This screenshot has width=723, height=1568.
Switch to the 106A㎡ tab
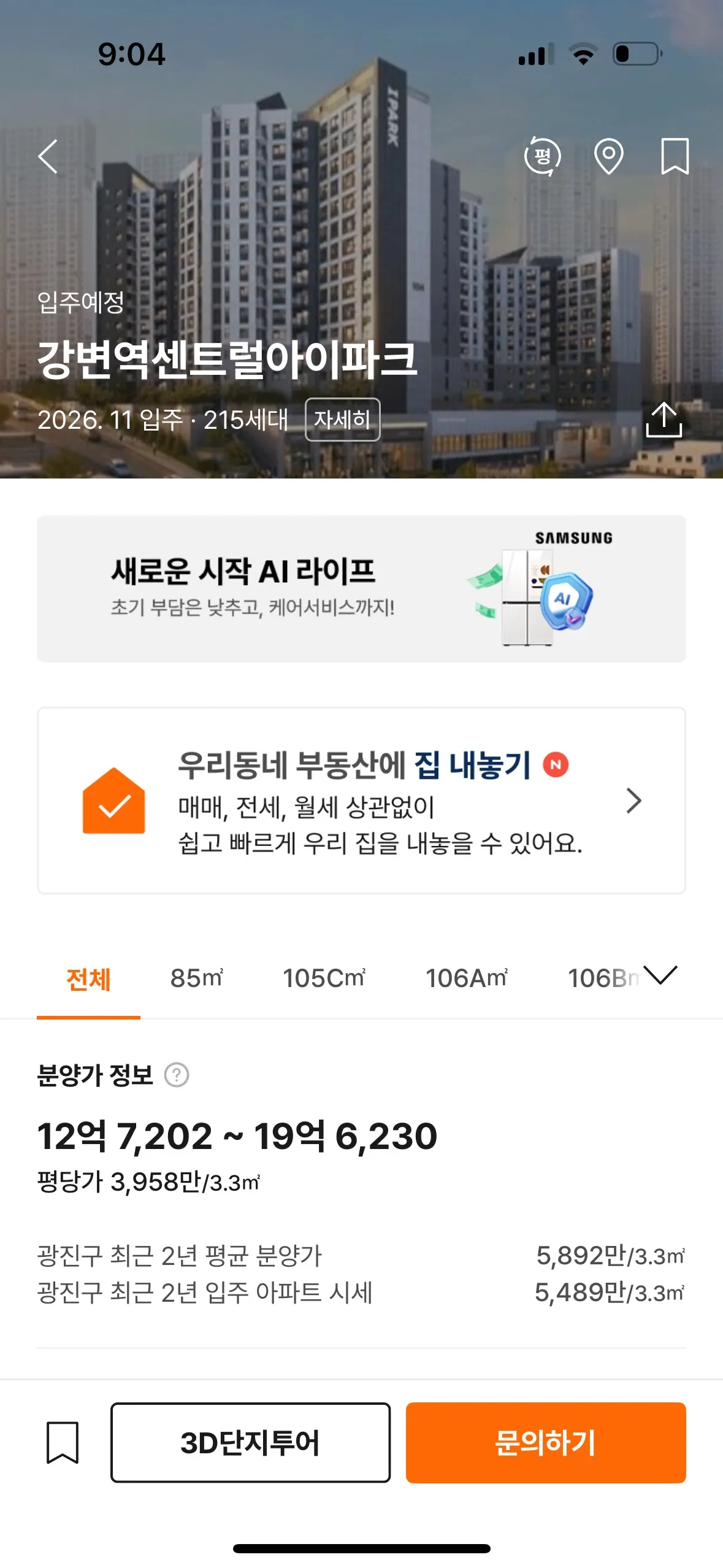pos(466,978)
